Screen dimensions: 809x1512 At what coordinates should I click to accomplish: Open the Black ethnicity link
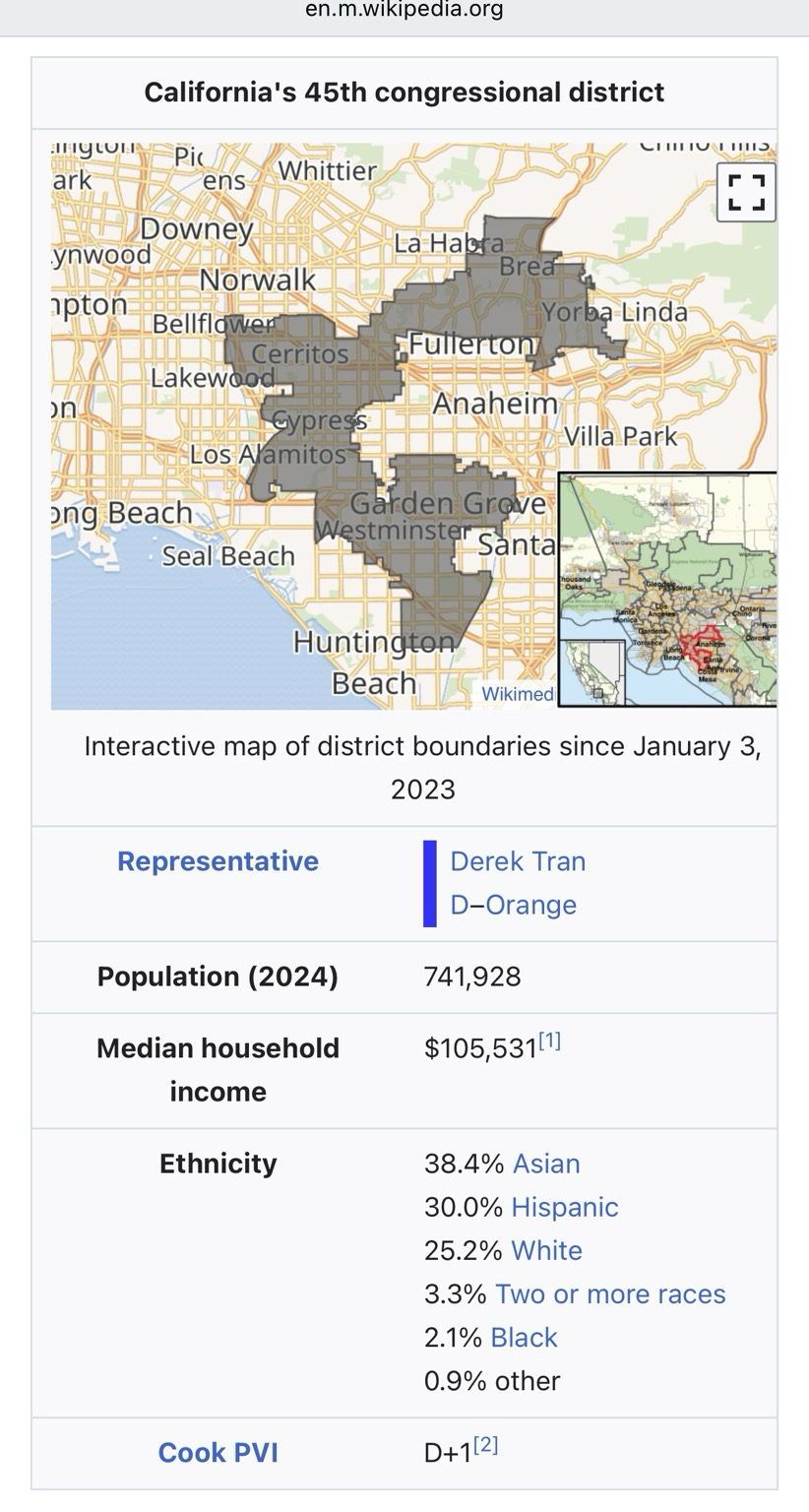[x=524, y=1337]
